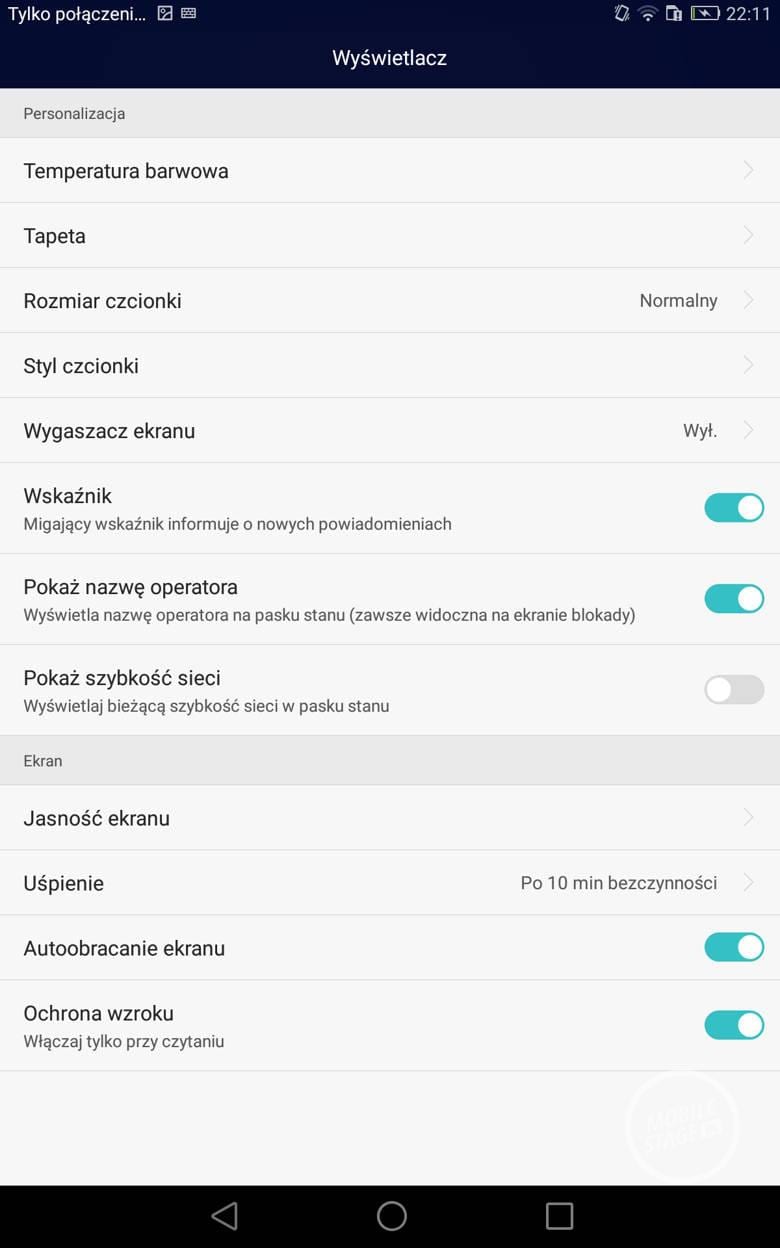Screen dimensions: 780x1248
Task: Go back using the navigation bar
Action: [x=224, y=1215]
